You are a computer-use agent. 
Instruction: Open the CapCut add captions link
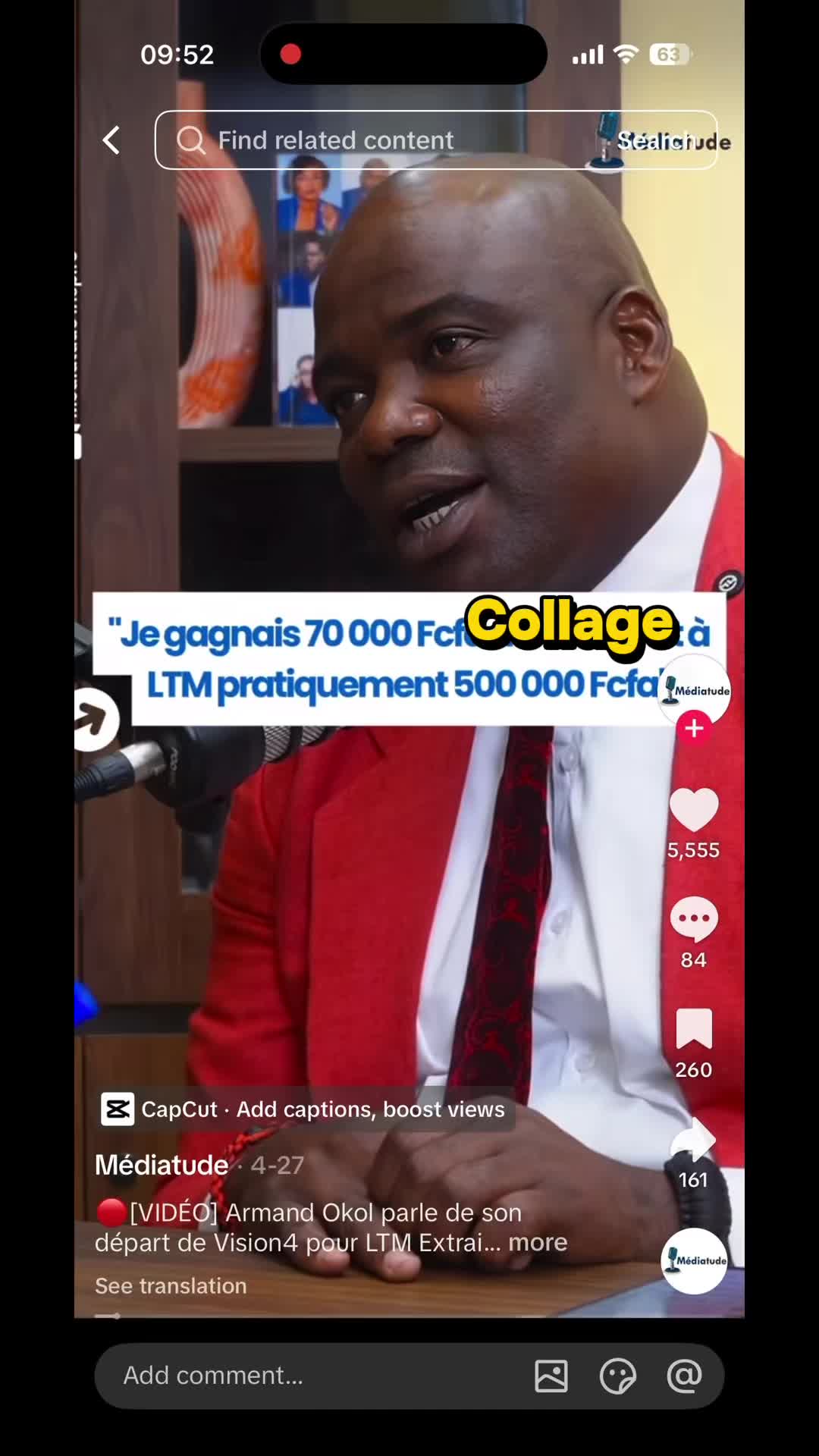[x=305, y=1109]
